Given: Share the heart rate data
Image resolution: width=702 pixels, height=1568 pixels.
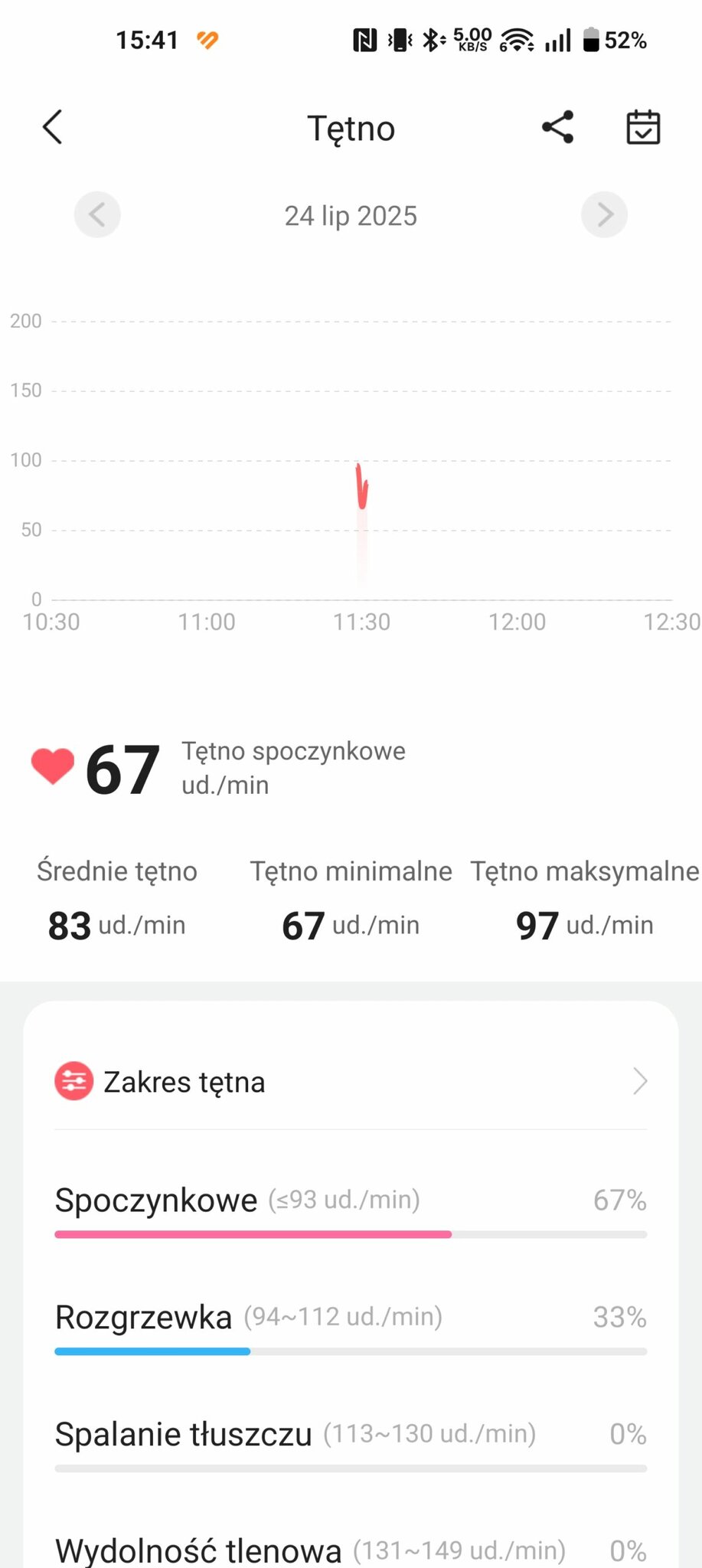Looking at the screenshot, I should [557, 127].
